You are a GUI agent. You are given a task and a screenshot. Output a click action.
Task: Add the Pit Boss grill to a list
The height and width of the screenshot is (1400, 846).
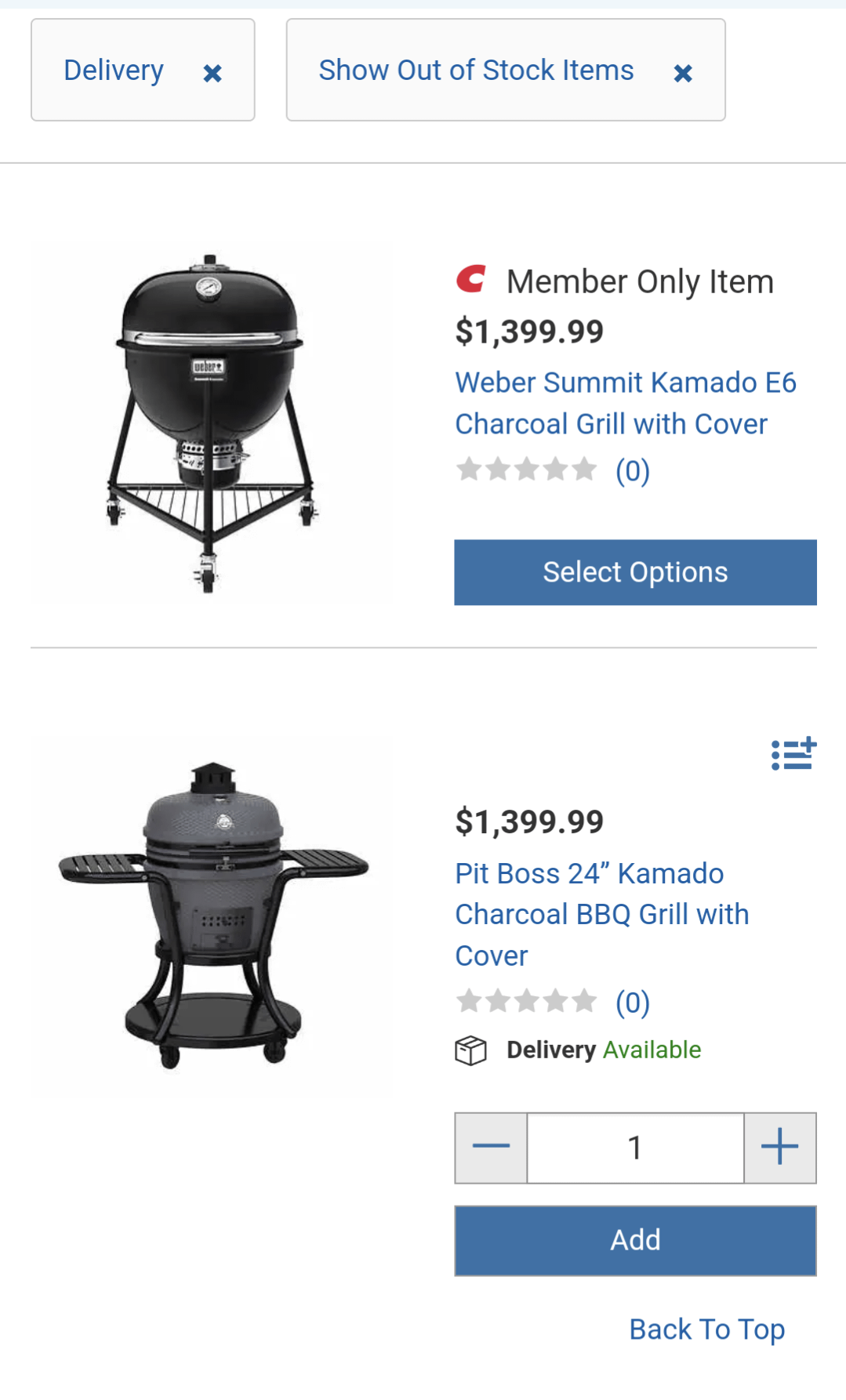[793, 754]
